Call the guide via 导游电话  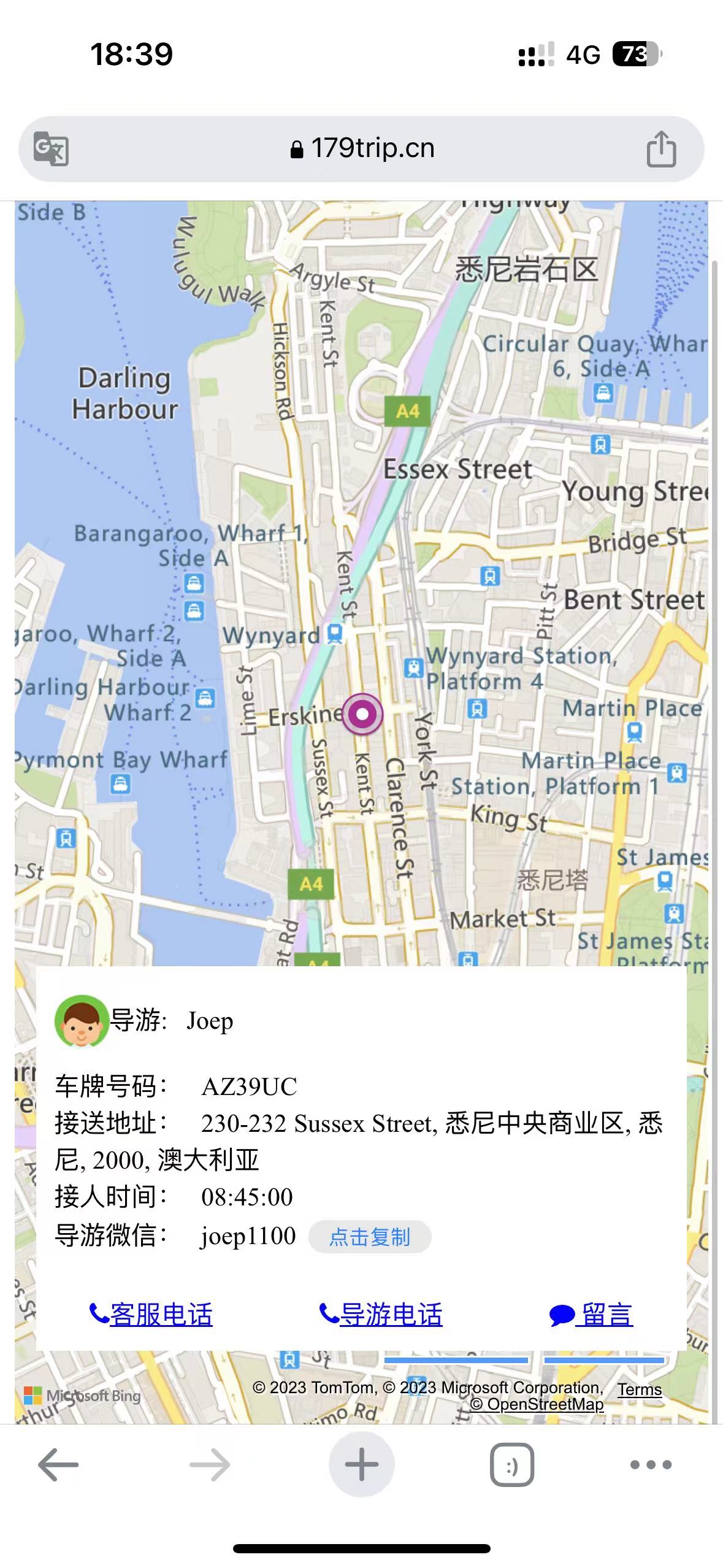(381, 1314)
